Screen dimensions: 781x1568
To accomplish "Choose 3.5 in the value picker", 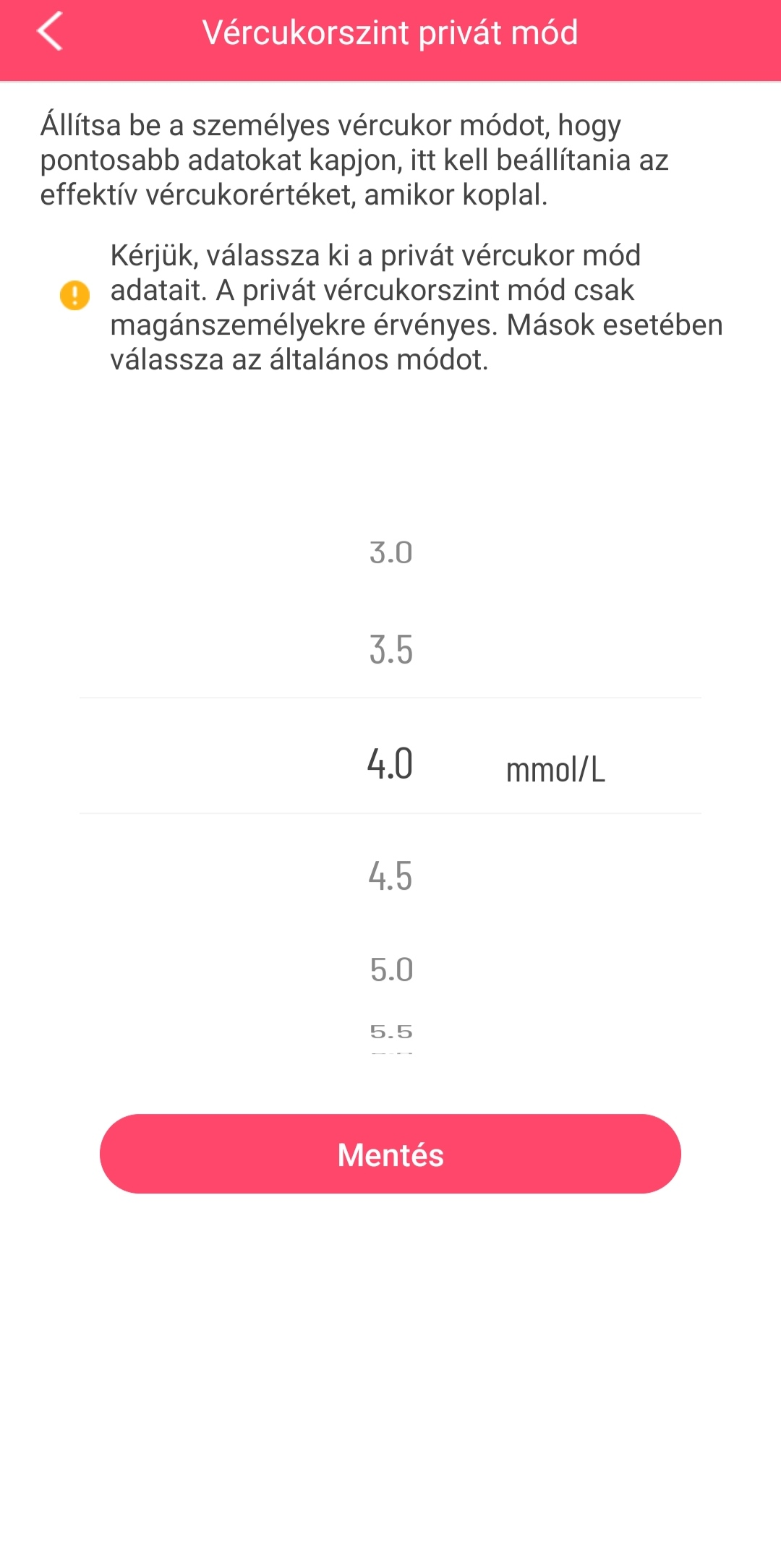I will tap(390, 649).
